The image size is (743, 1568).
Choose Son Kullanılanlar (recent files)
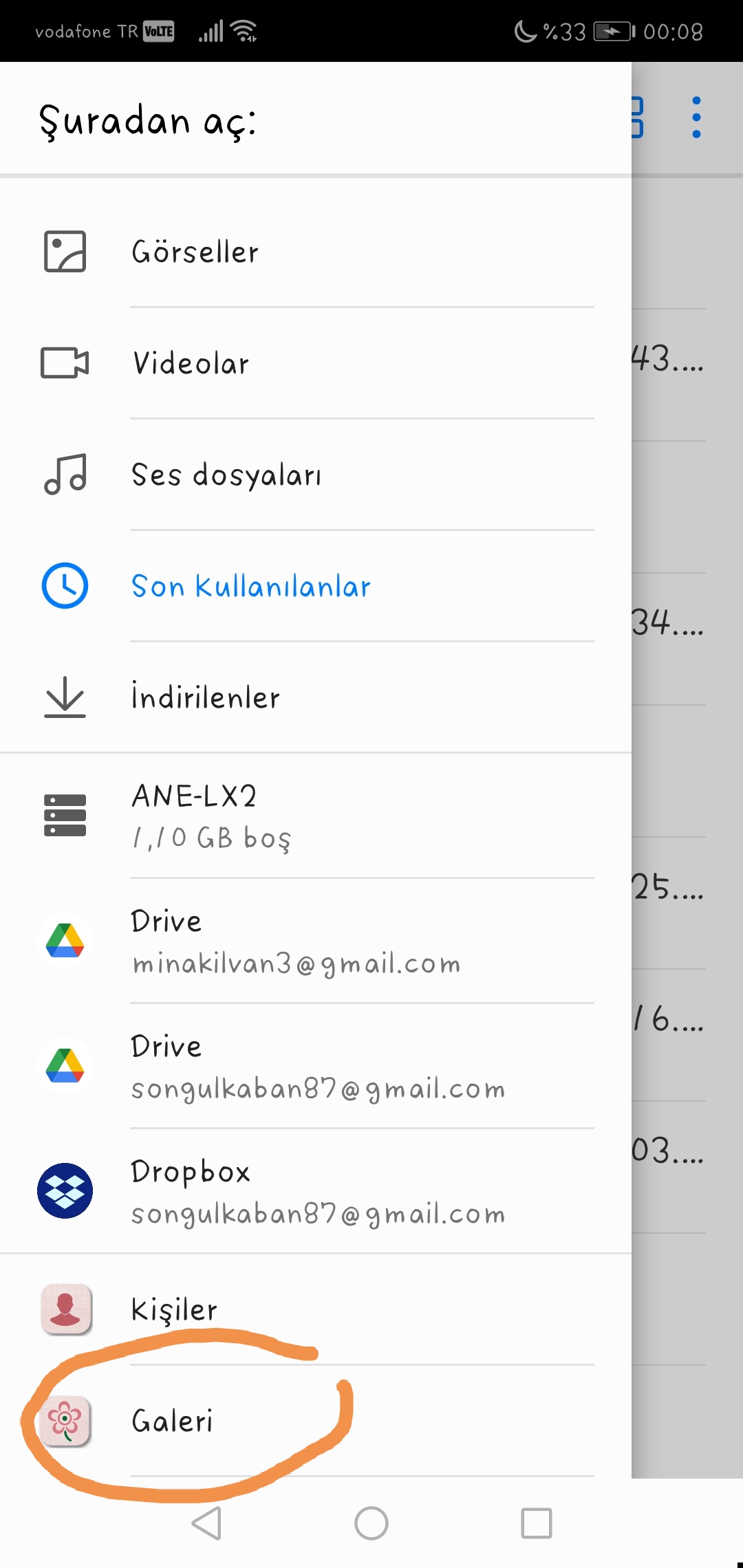[x=250, y=586]
